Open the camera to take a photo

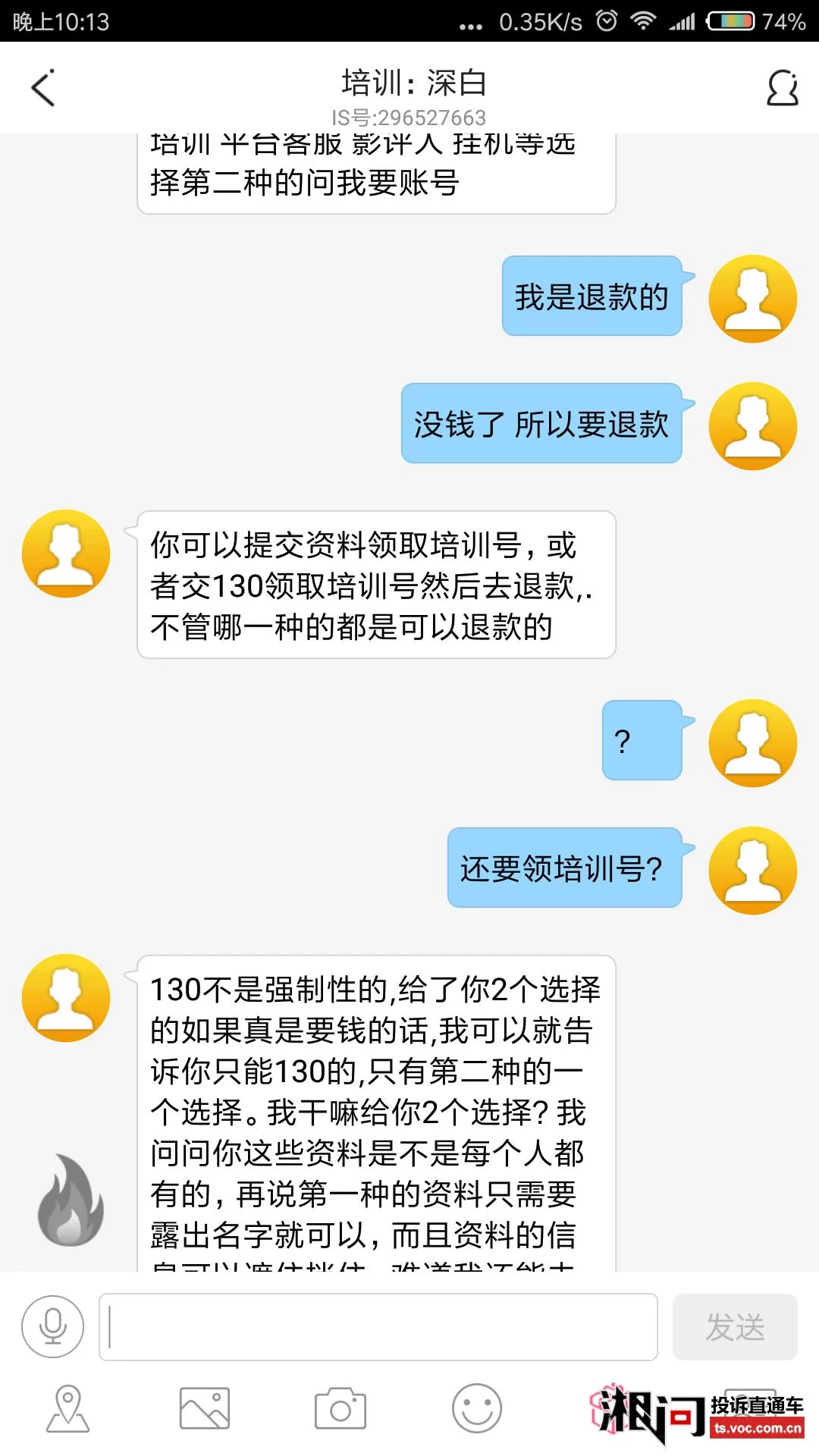pyautogui.click(x=340, y=1409)
